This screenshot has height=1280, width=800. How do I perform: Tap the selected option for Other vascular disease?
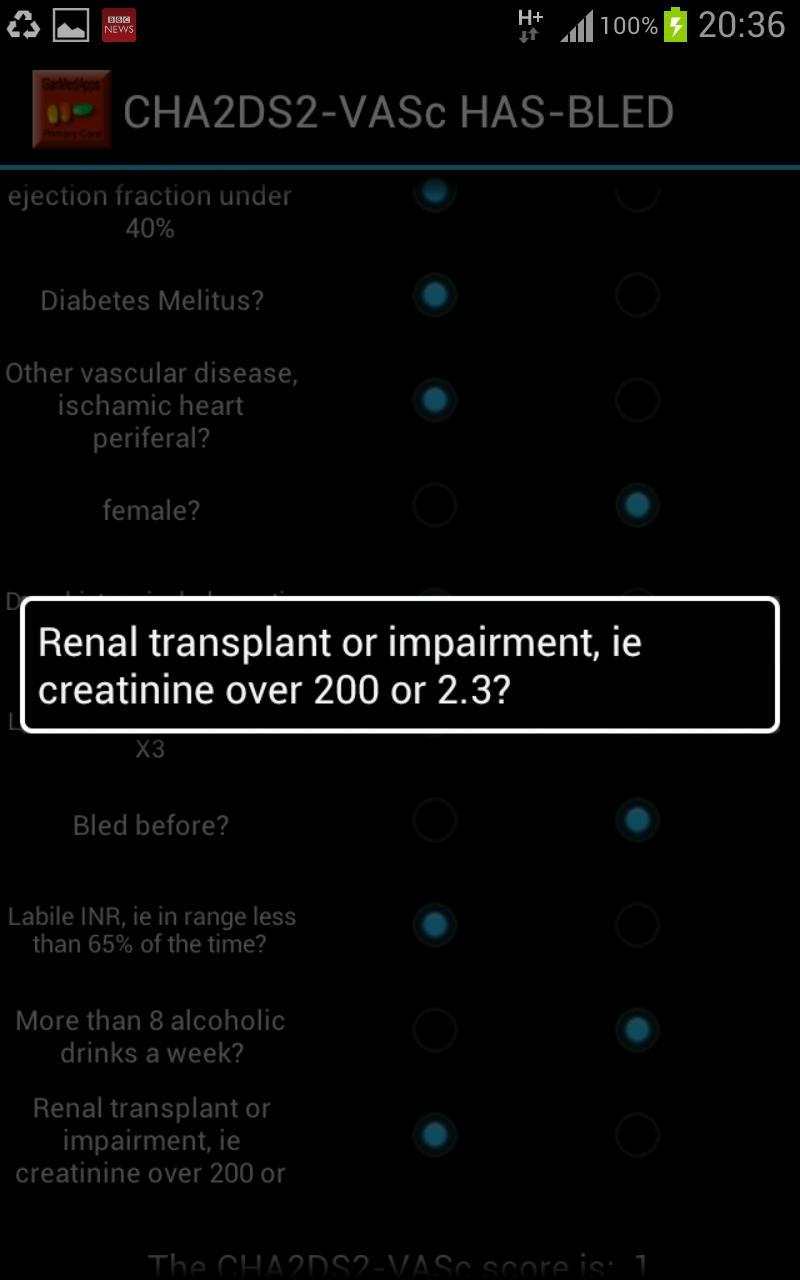point(434,401)
